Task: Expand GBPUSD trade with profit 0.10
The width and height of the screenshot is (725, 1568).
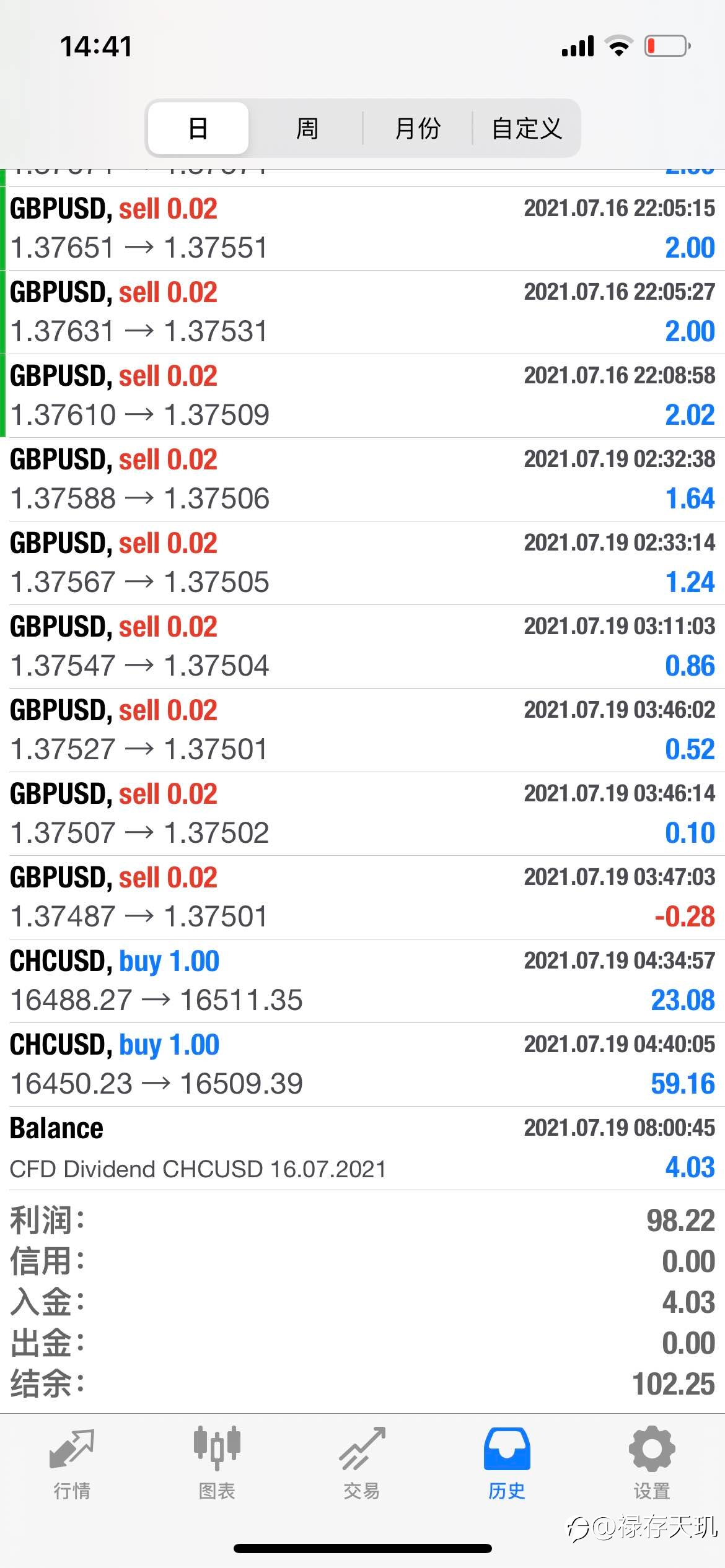Action: [362, 814]
